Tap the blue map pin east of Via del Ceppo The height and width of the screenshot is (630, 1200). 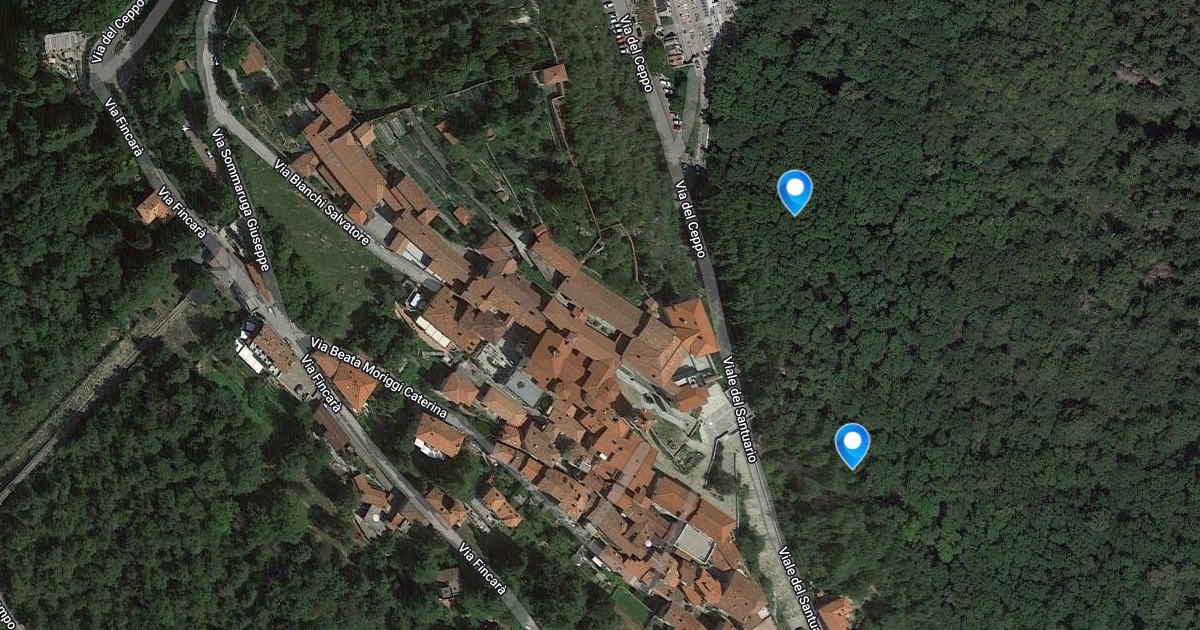point(795,192)
